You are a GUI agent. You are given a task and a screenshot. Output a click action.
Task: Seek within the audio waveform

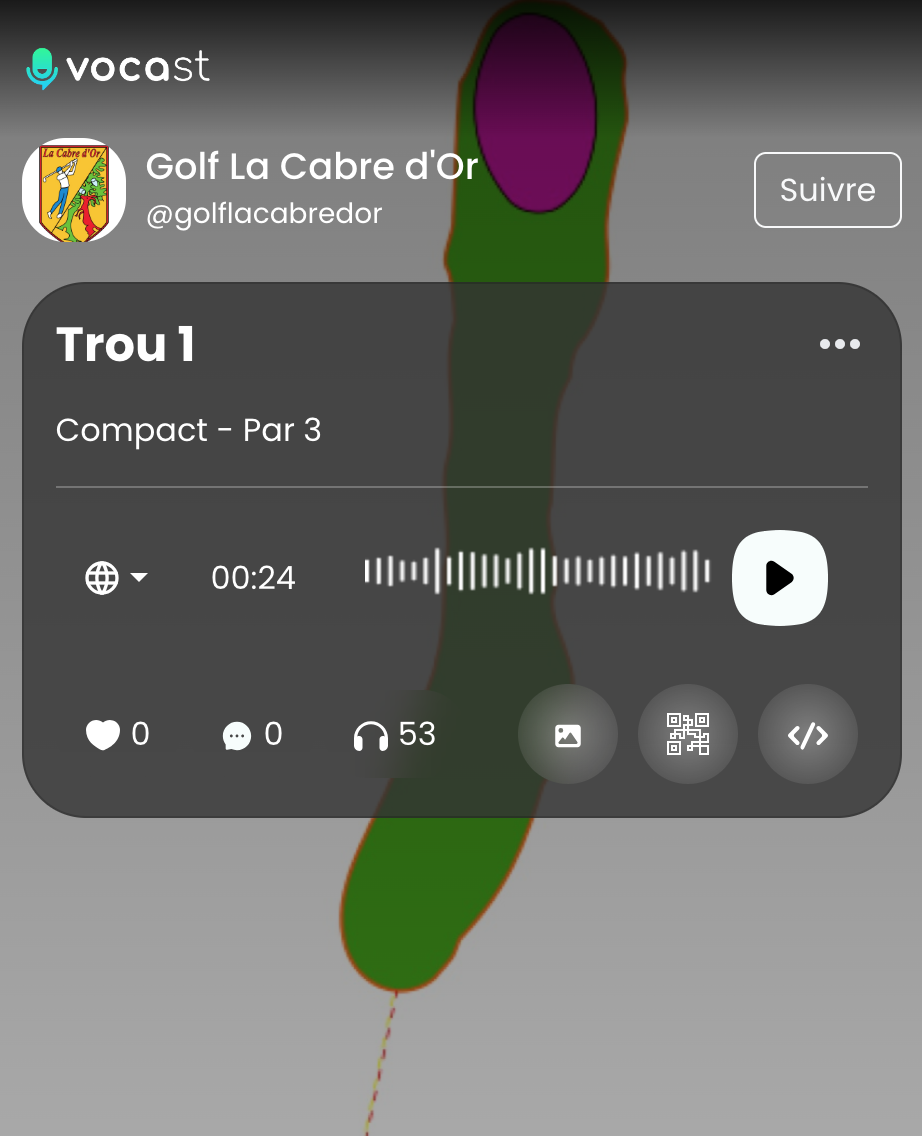[x=537, y=571]
